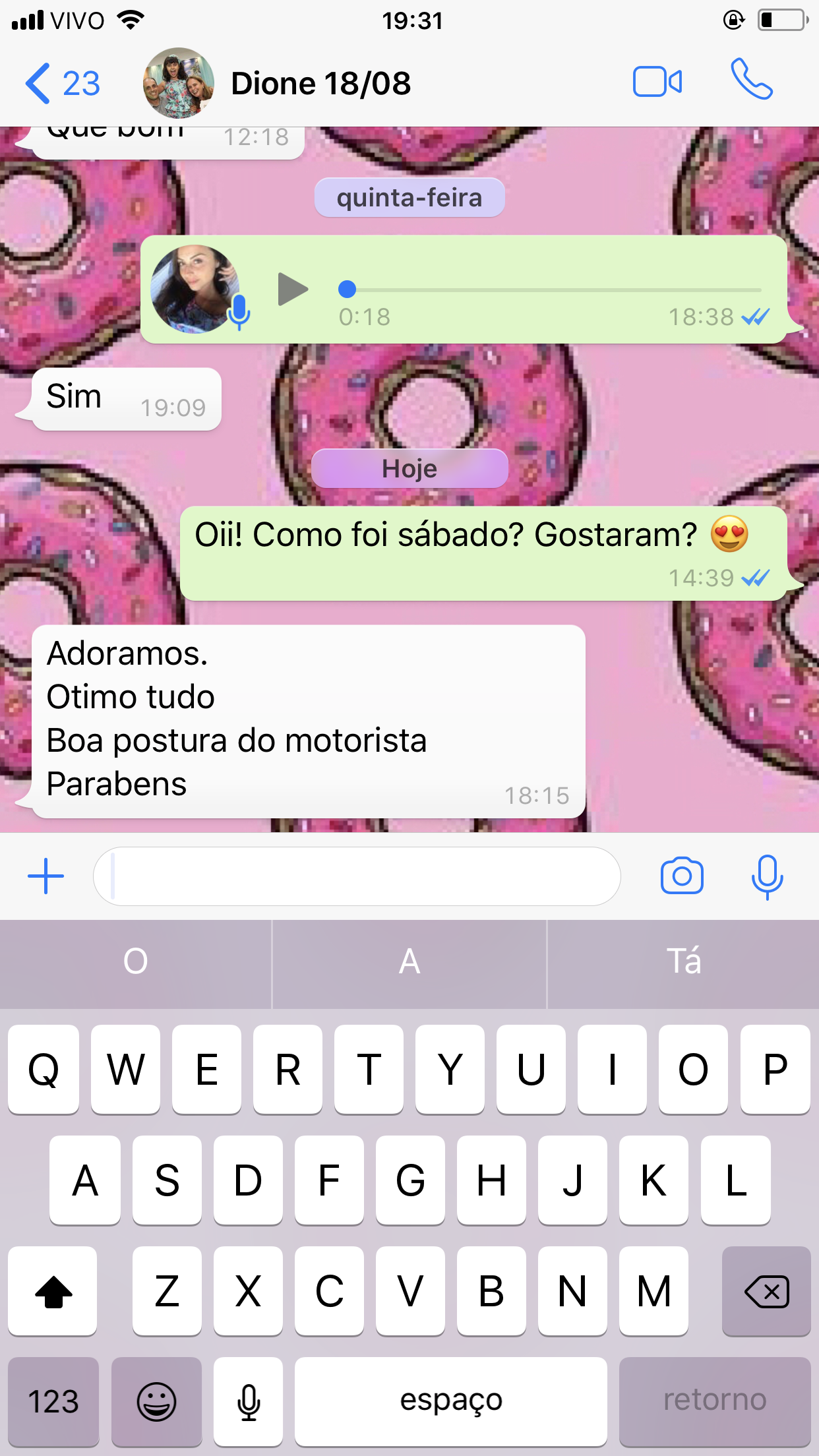Open the emoji keyboard

point(156,1401)
